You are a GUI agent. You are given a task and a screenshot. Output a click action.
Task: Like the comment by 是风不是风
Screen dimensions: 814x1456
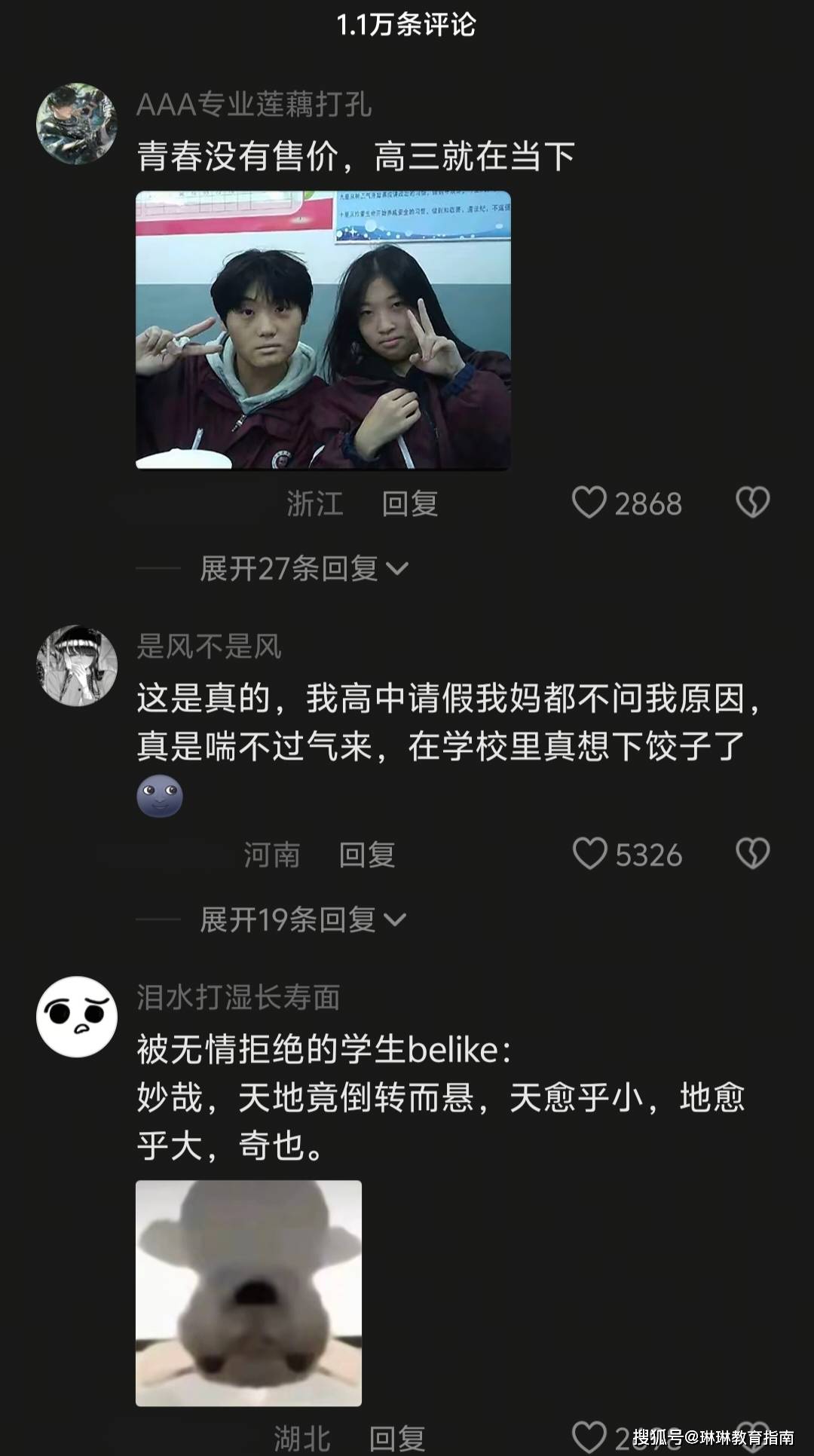tap(589, 854)
